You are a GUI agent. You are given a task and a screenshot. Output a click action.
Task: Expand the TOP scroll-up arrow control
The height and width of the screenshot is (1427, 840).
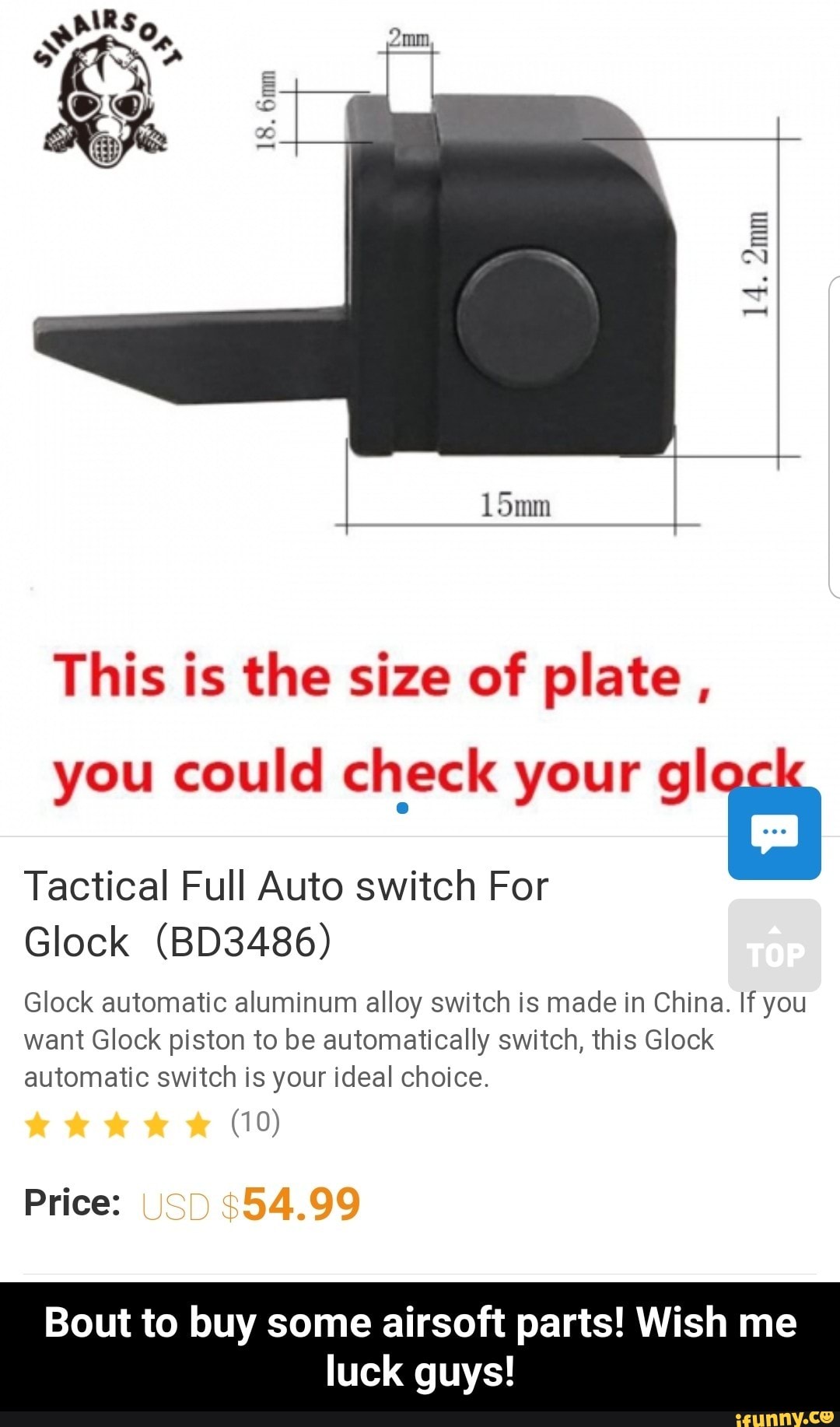pos(775,945)
